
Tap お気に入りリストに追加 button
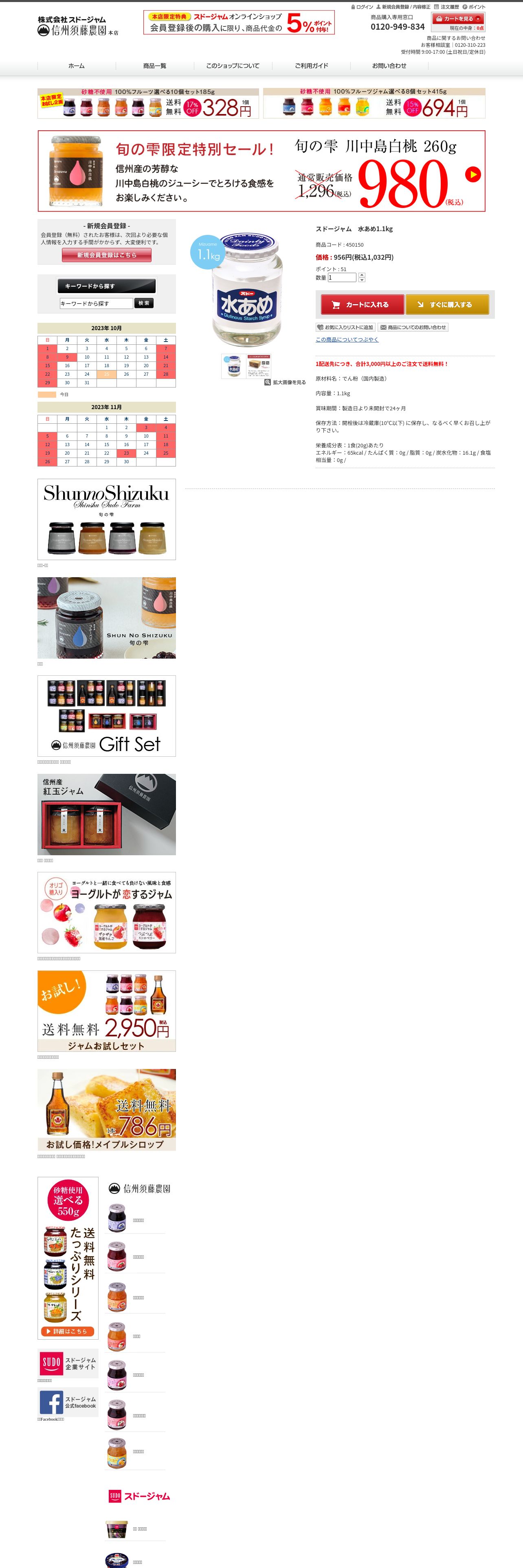tap(345, 327)
